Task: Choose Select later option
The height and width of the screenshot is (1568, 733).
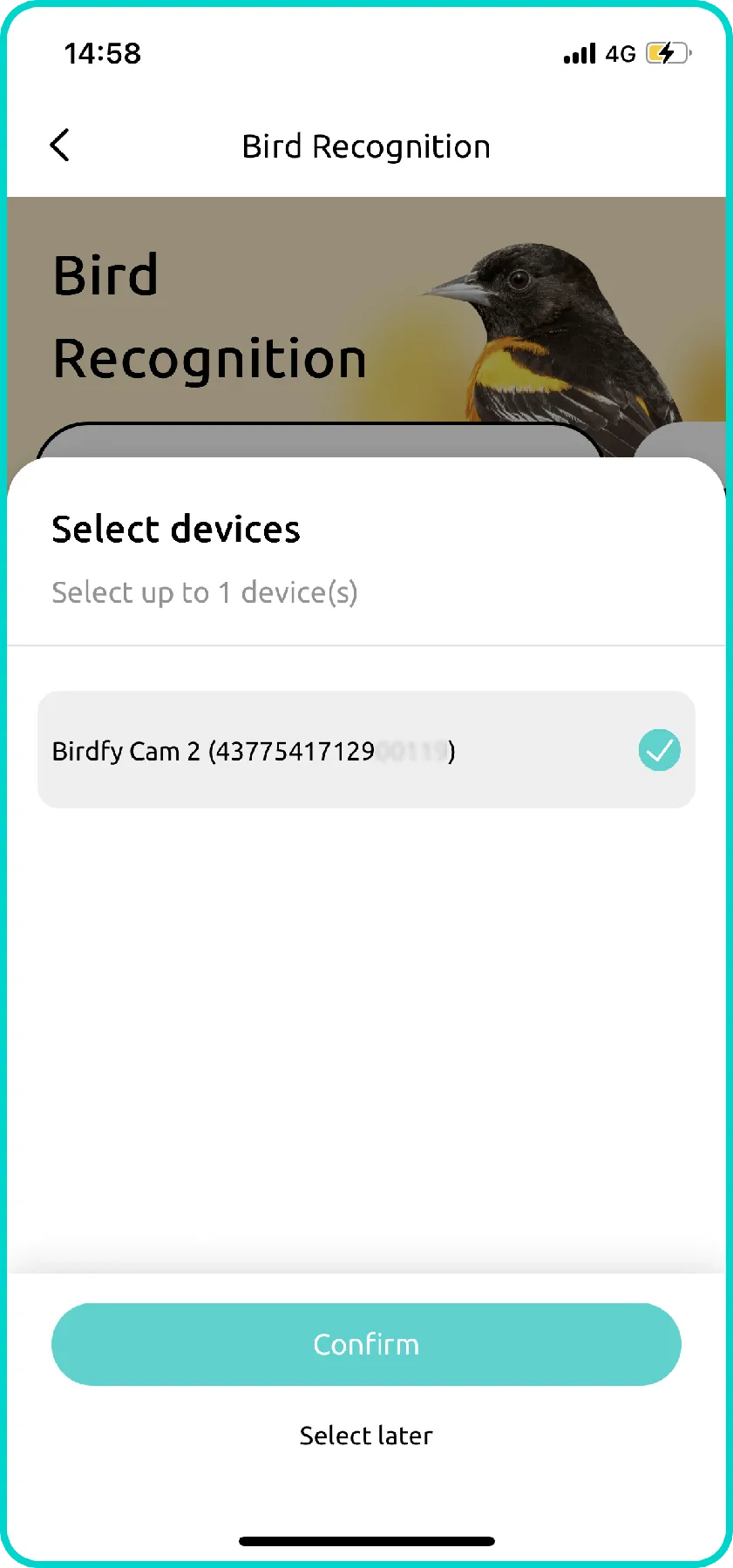Action: point(366,1436)
